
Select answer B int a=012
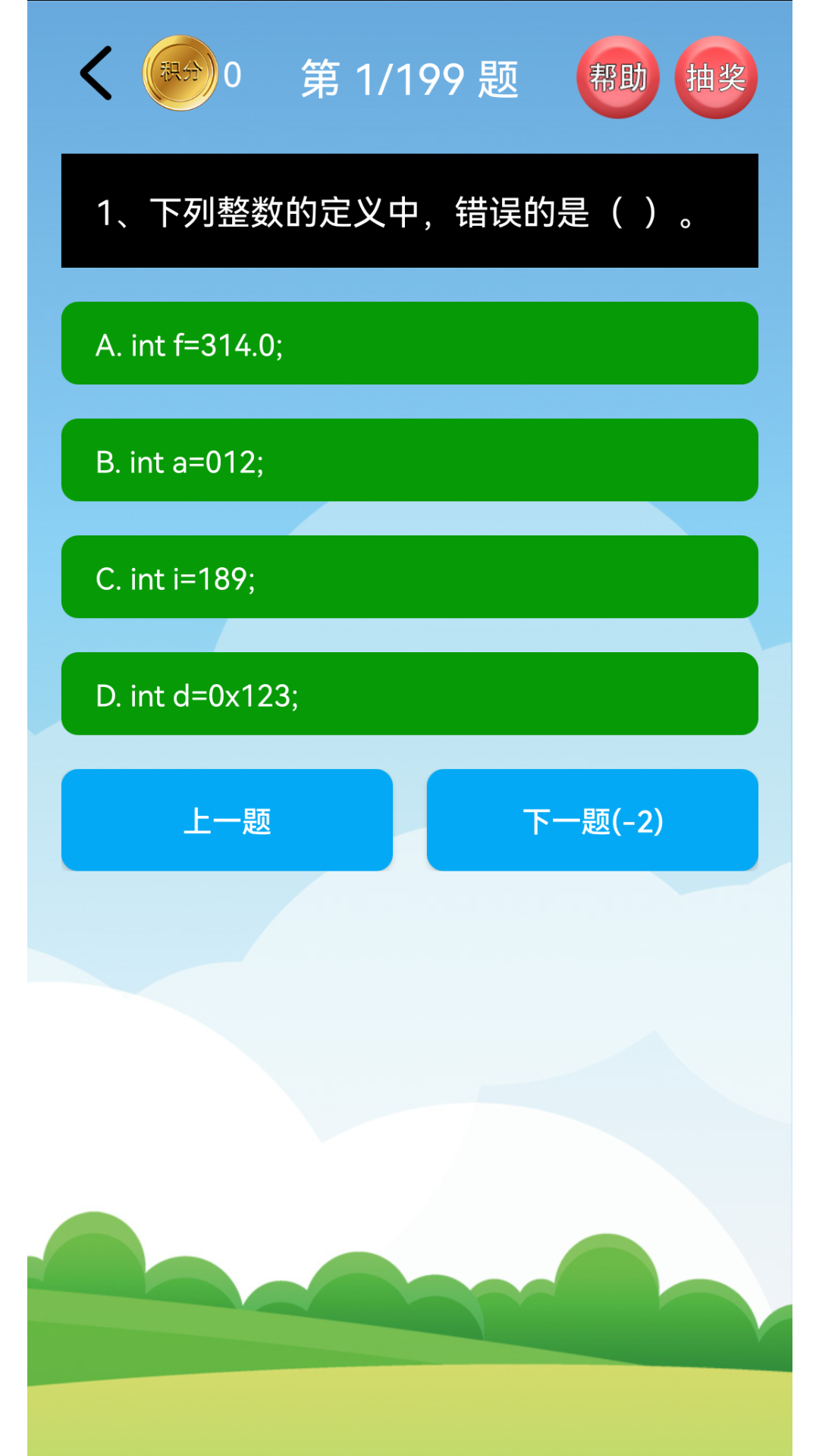pyautogui.click(x=409, y=460)
